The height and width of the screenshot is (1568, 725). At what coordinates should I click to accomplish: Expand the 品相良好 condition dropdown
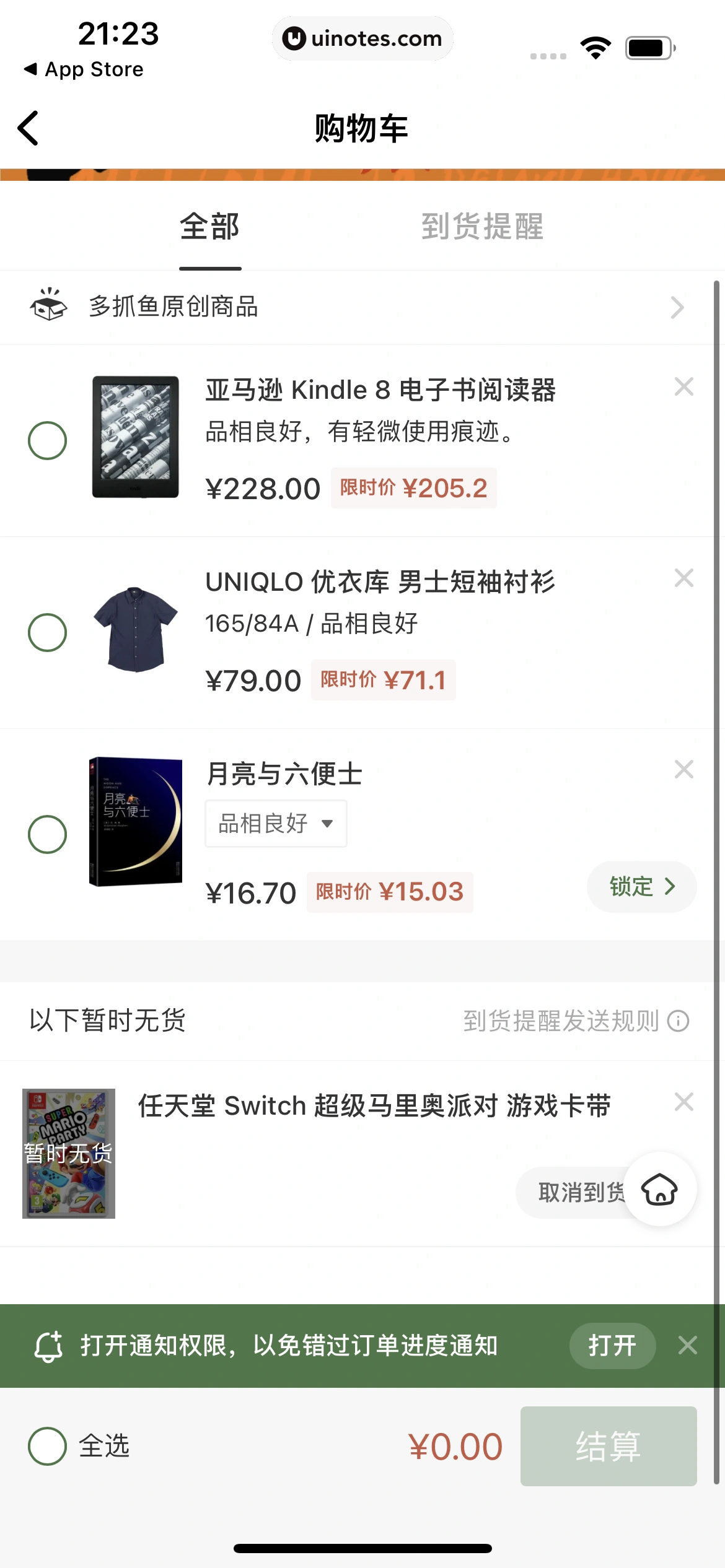[276, 824]
